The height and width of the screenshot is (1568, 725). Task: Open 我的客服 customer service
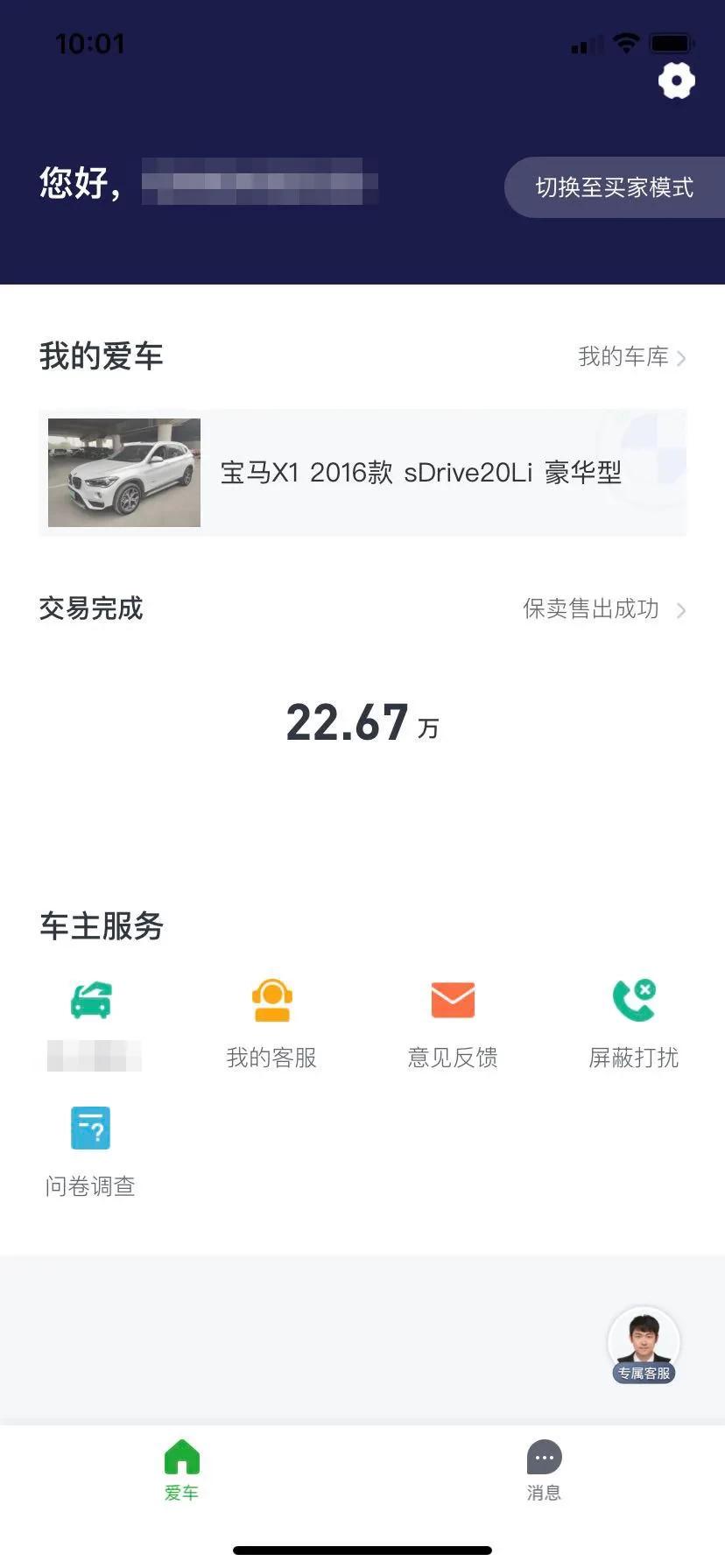pos(271,1020)
